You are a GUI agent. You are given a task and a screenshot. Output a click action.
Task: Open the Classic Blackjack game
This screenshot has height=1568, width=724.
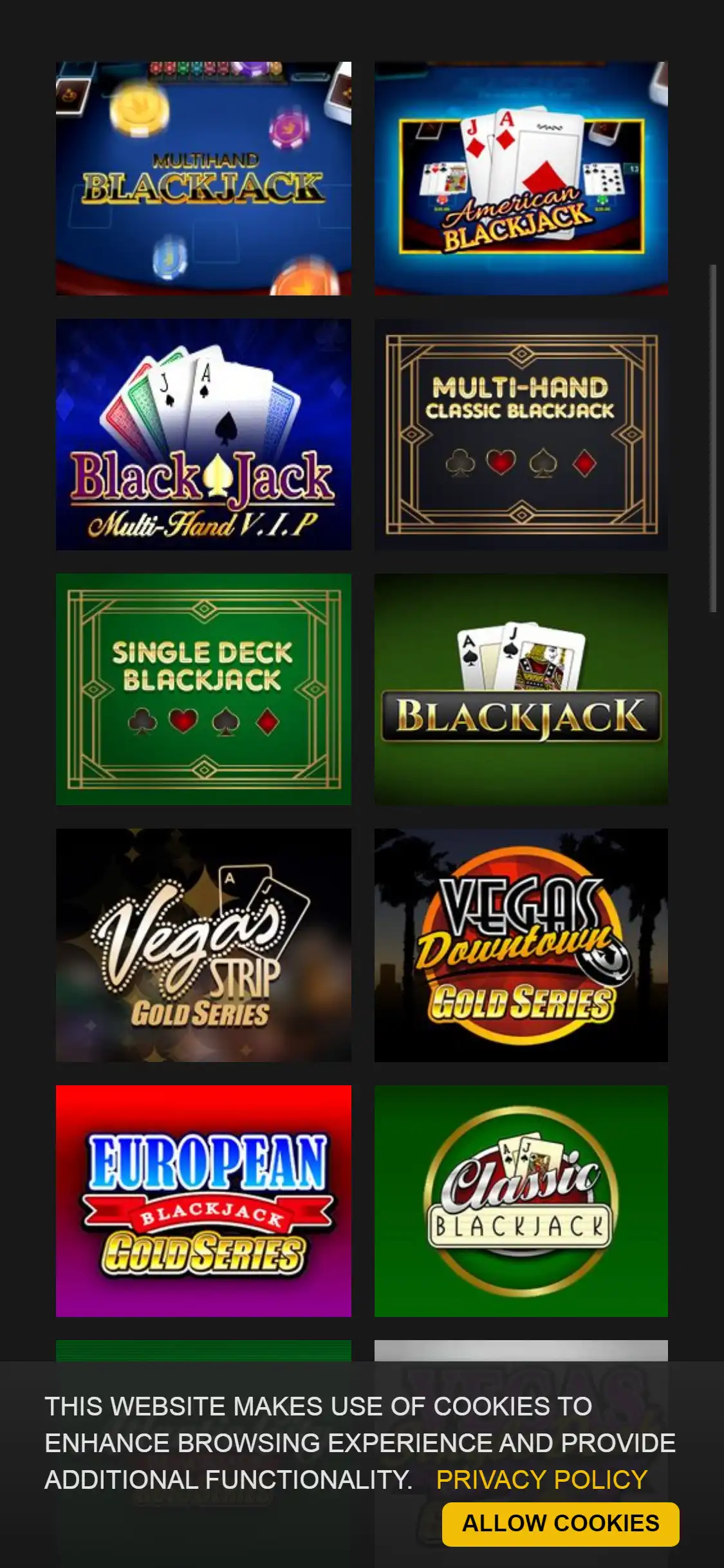(521, 1200)
